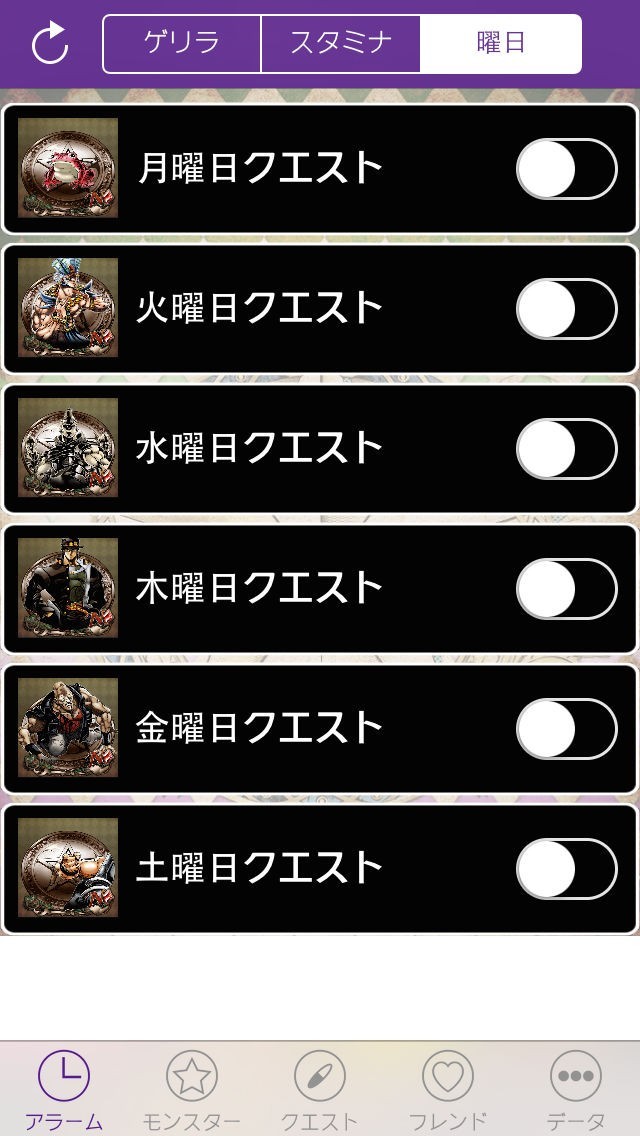Tap the refresh icon

(50, 43)
